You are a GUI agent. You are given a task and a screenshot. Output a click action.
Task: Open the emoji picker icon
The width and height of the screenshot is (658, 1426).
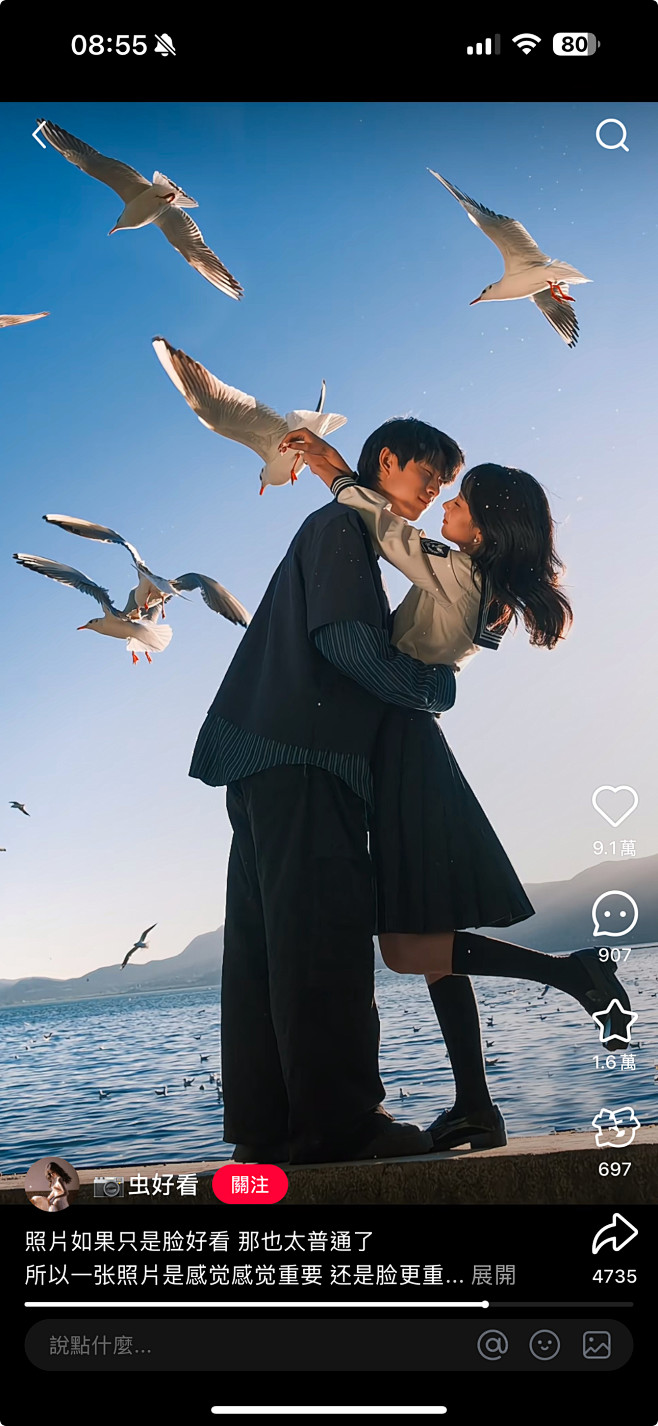545,1345
